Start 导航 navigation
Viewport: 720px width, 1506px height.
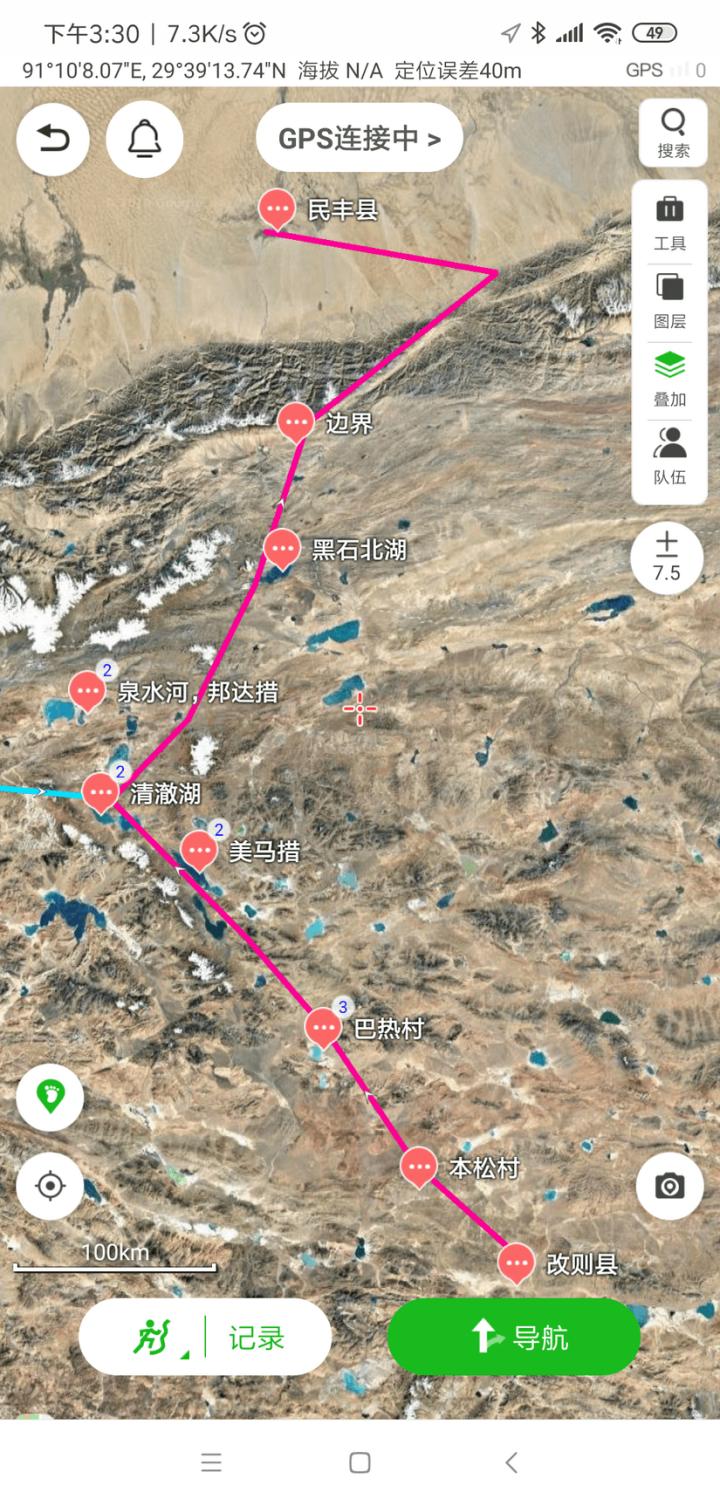(513, 1337)
